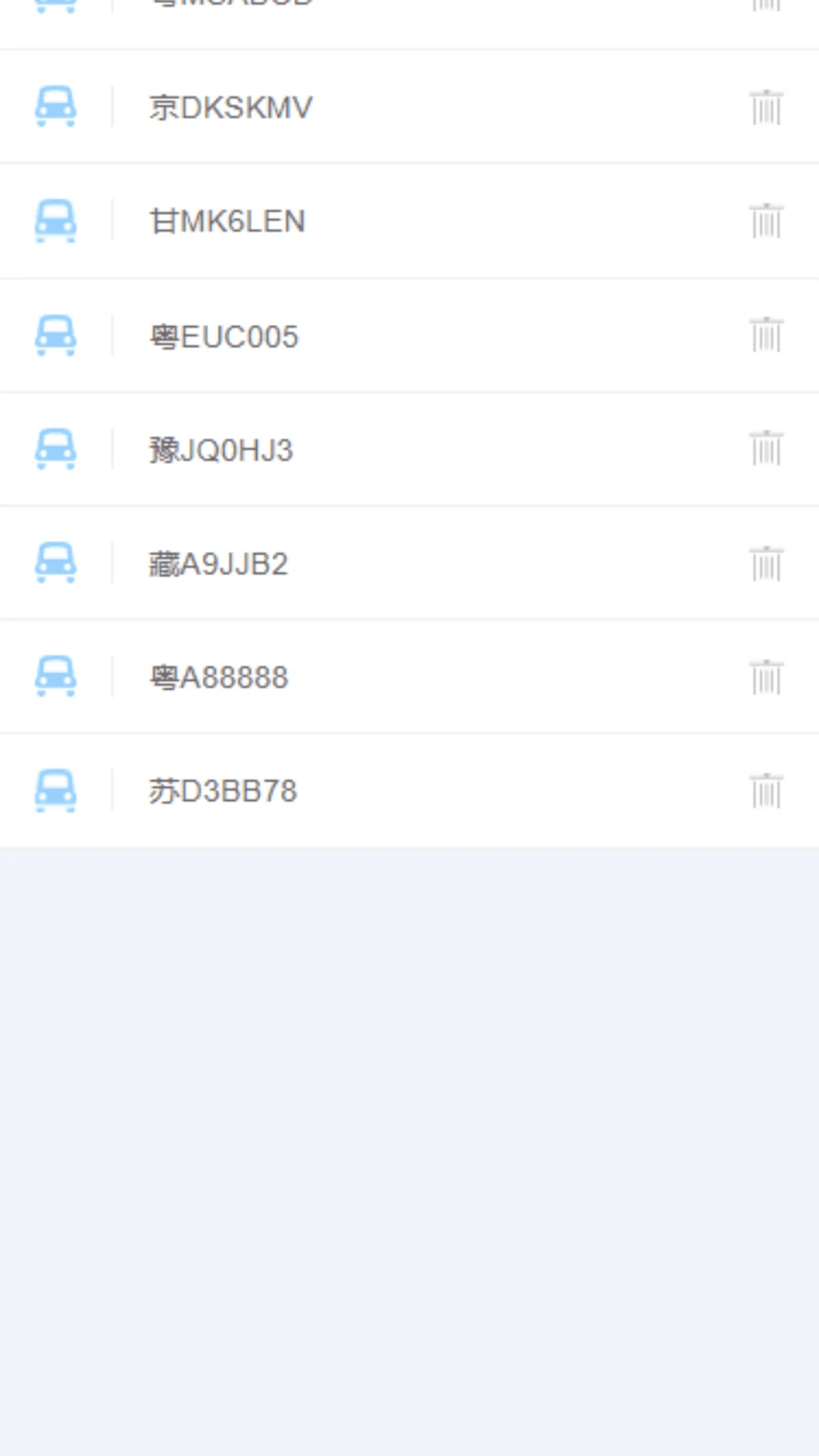Image resolution: width=819 pixels, height=1456 pixels.
Task: Click the car icon beside 京DKSKMV
Action: pos(56,106)
